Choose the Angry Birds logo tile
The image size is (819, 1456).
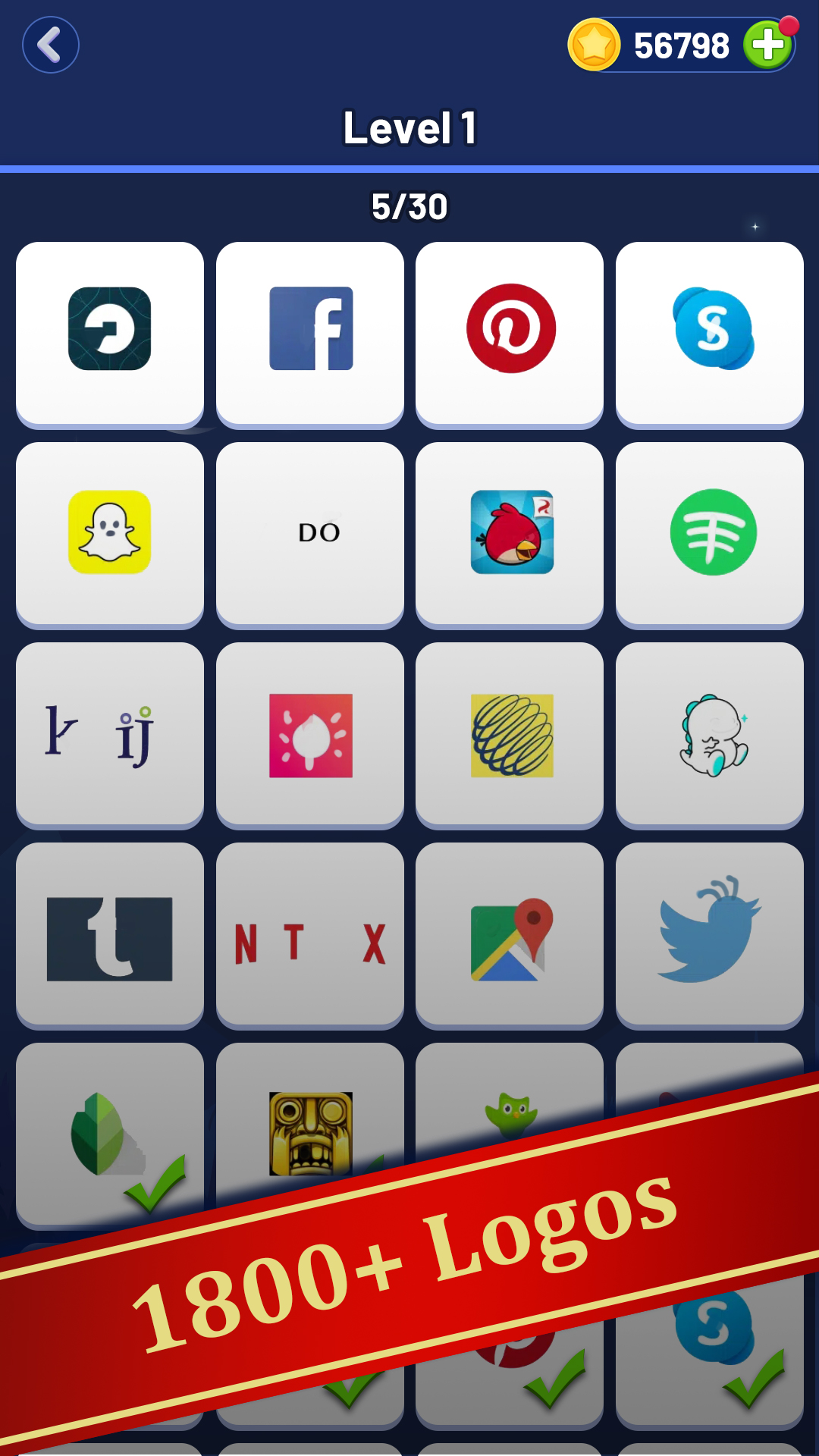click(510, 532)
